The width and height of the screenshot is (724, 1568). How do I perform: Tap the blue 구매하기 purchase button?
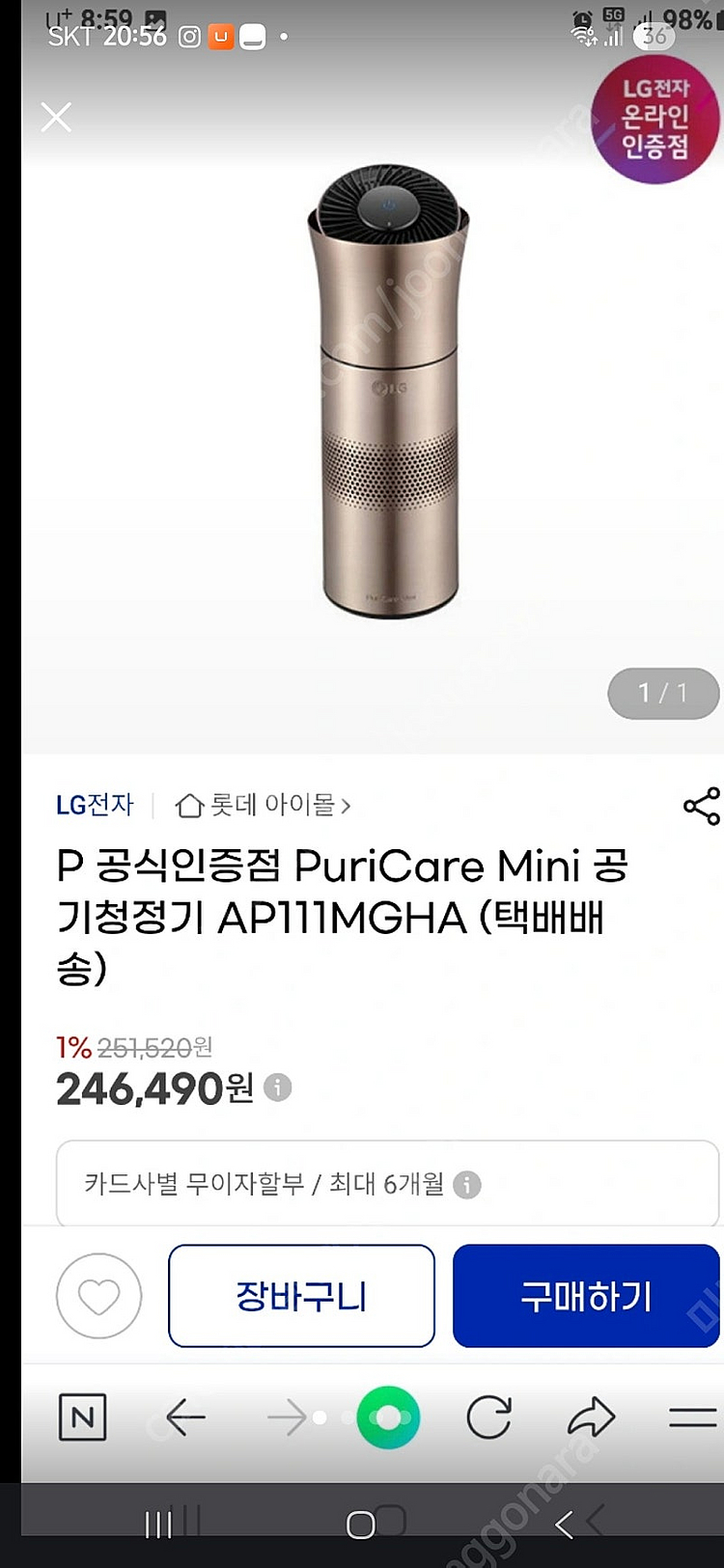(x=585, y=1296)
